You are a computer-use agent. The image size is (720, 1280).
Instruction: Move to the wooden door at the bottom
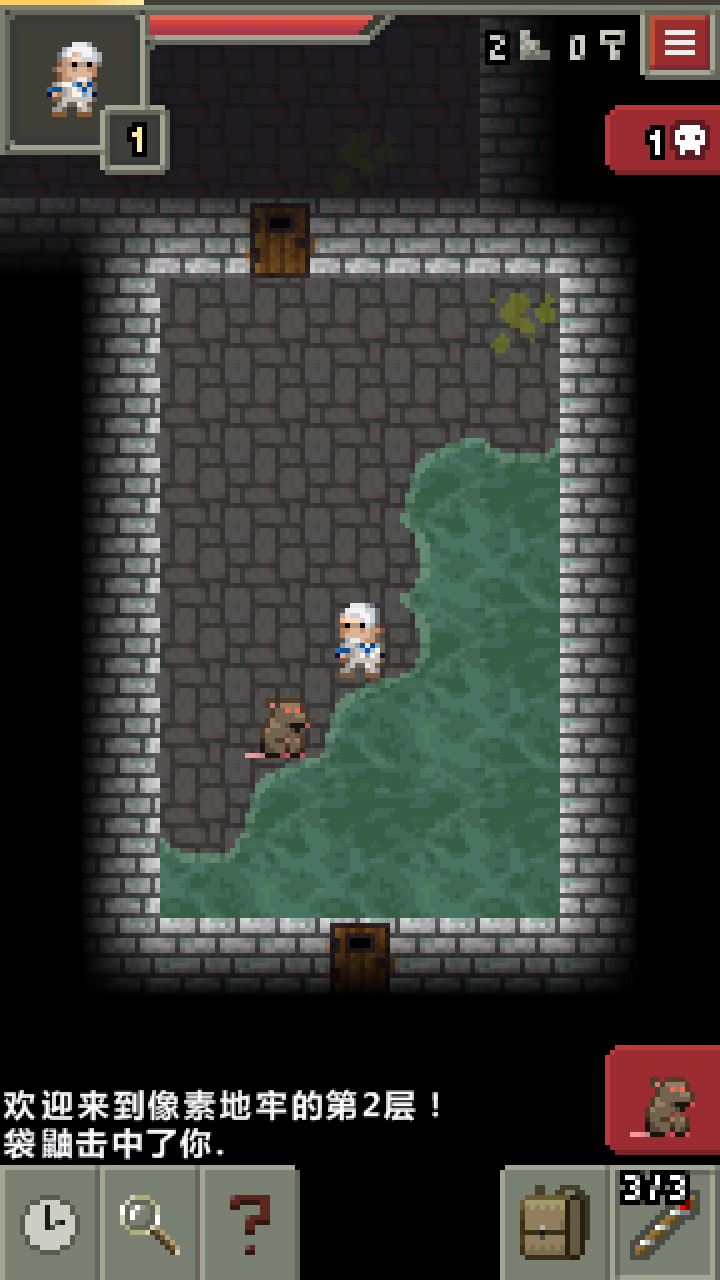[360, 959]
